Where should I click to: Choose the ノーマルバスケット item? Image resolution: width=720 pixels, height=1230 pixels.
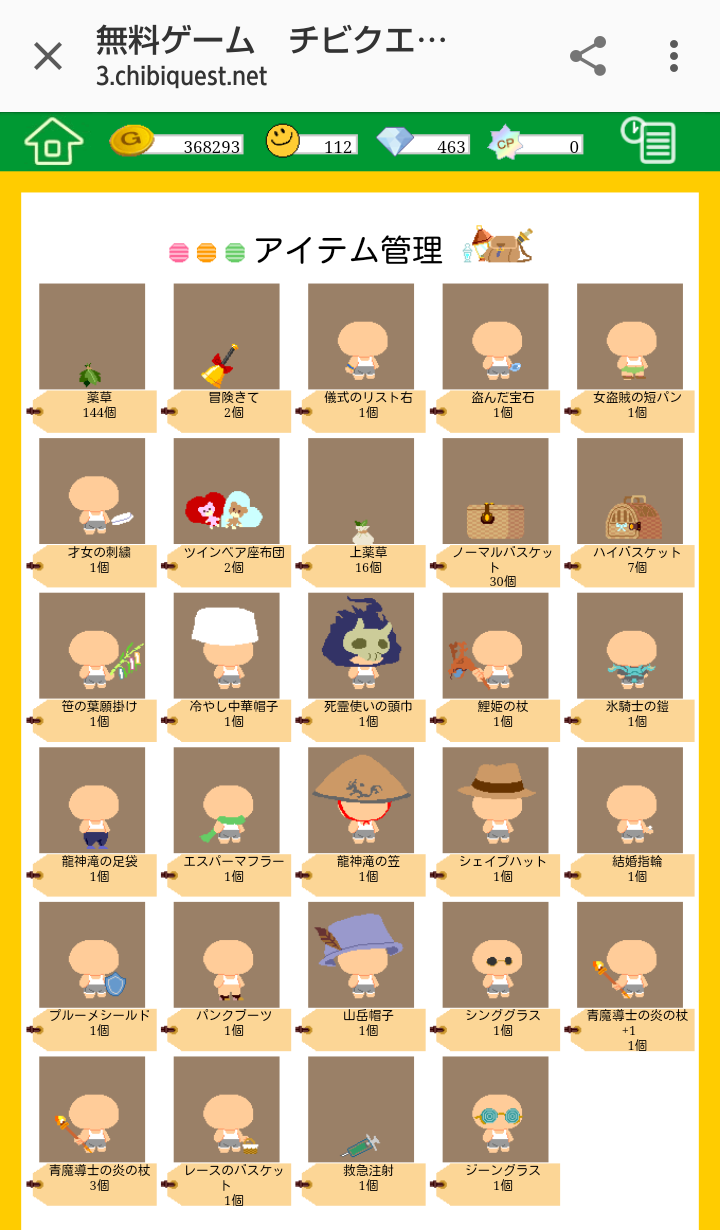[495, 492]
